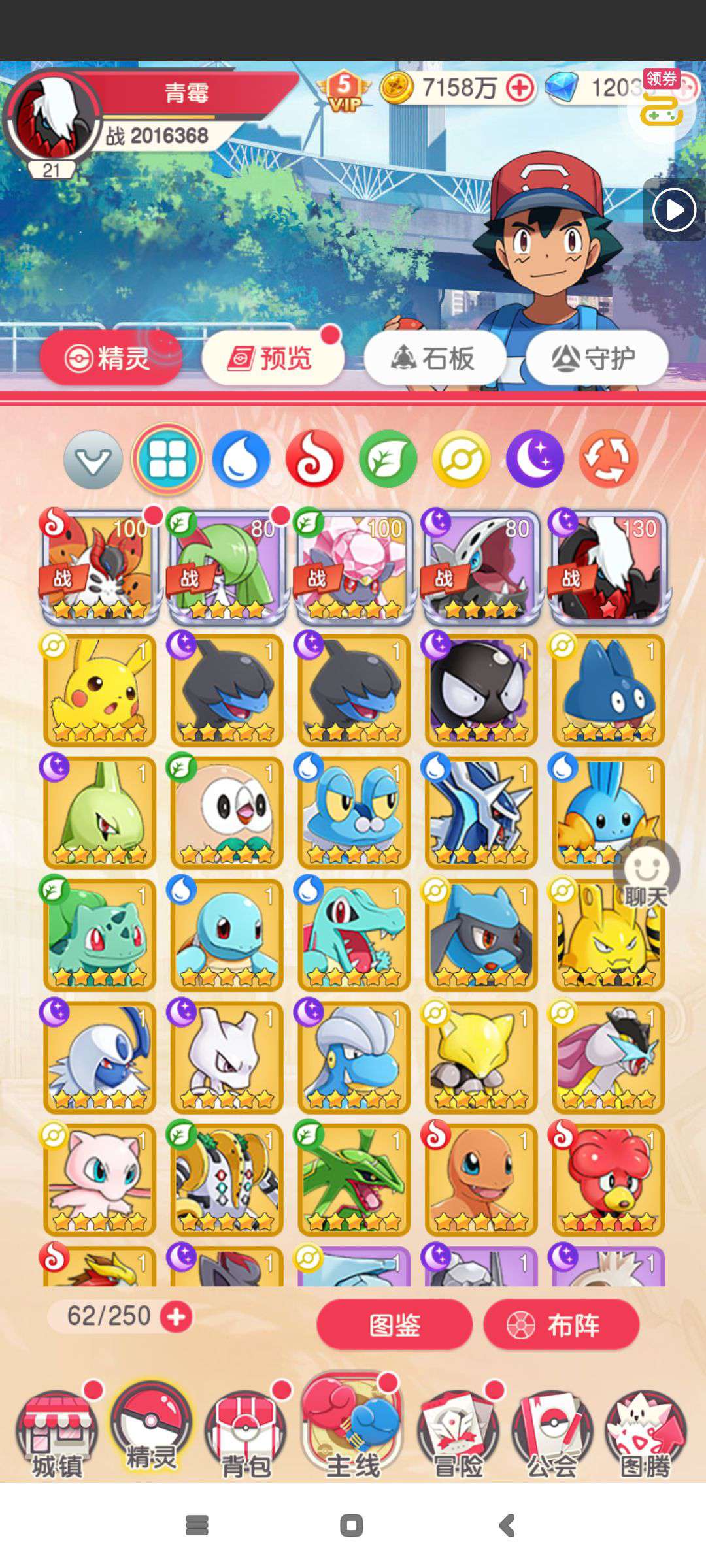Enter the 主线 main story tab
The height and width of the screenshot is (1568, 706).
tap(353, 1428)
